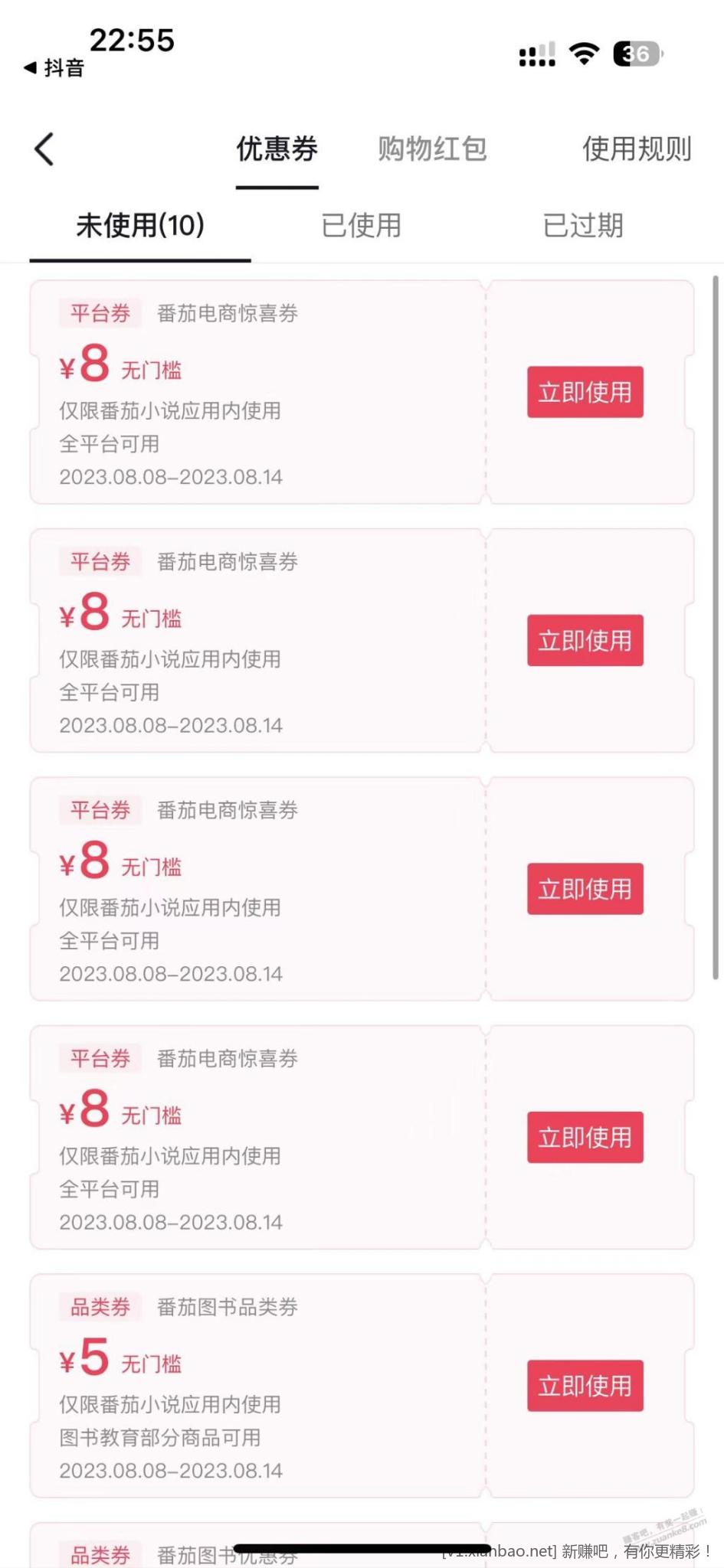
Task: Return to 抖音 via the status bar link
Action: click(x=54, y=67)
